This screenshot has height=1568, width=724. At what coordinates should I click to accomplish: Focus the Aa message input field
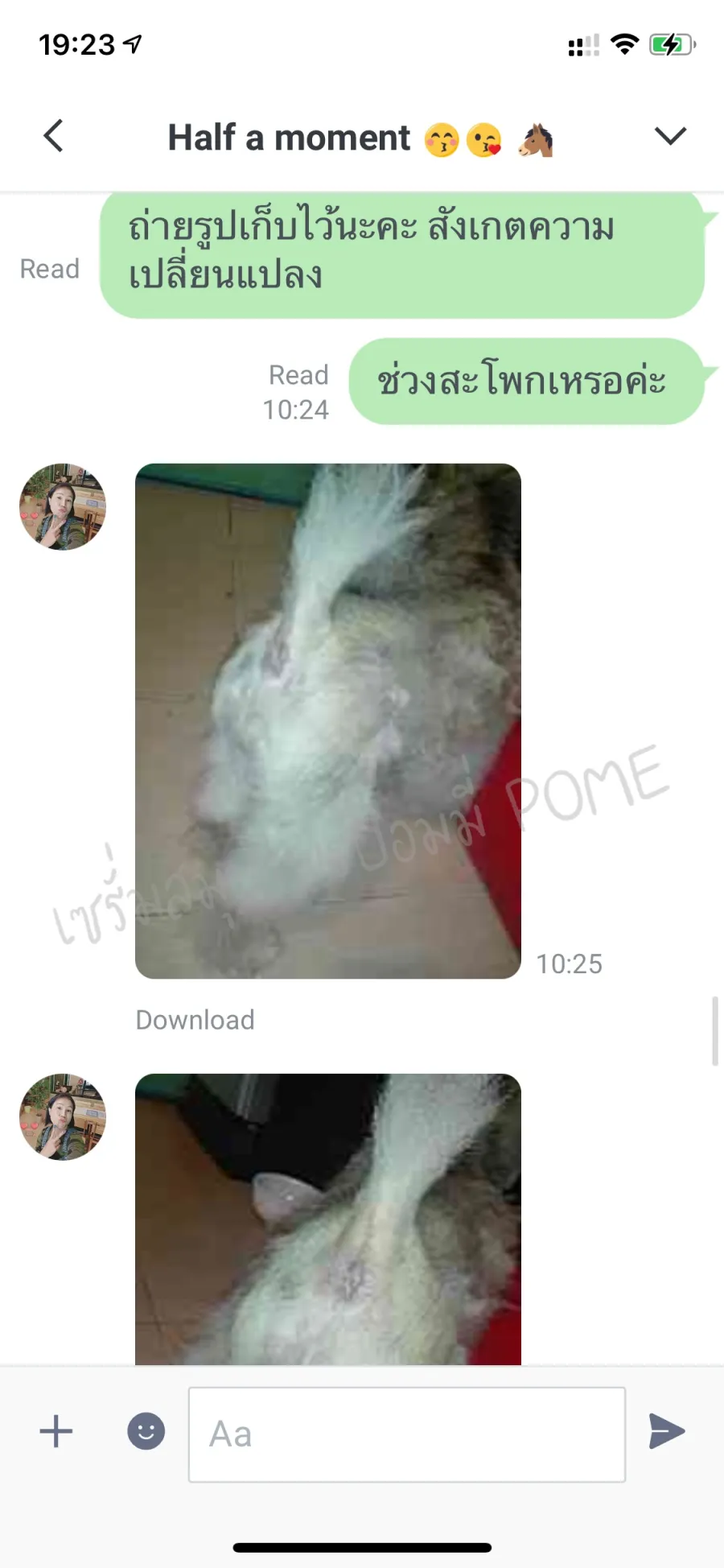click(x=406, y=1434)
